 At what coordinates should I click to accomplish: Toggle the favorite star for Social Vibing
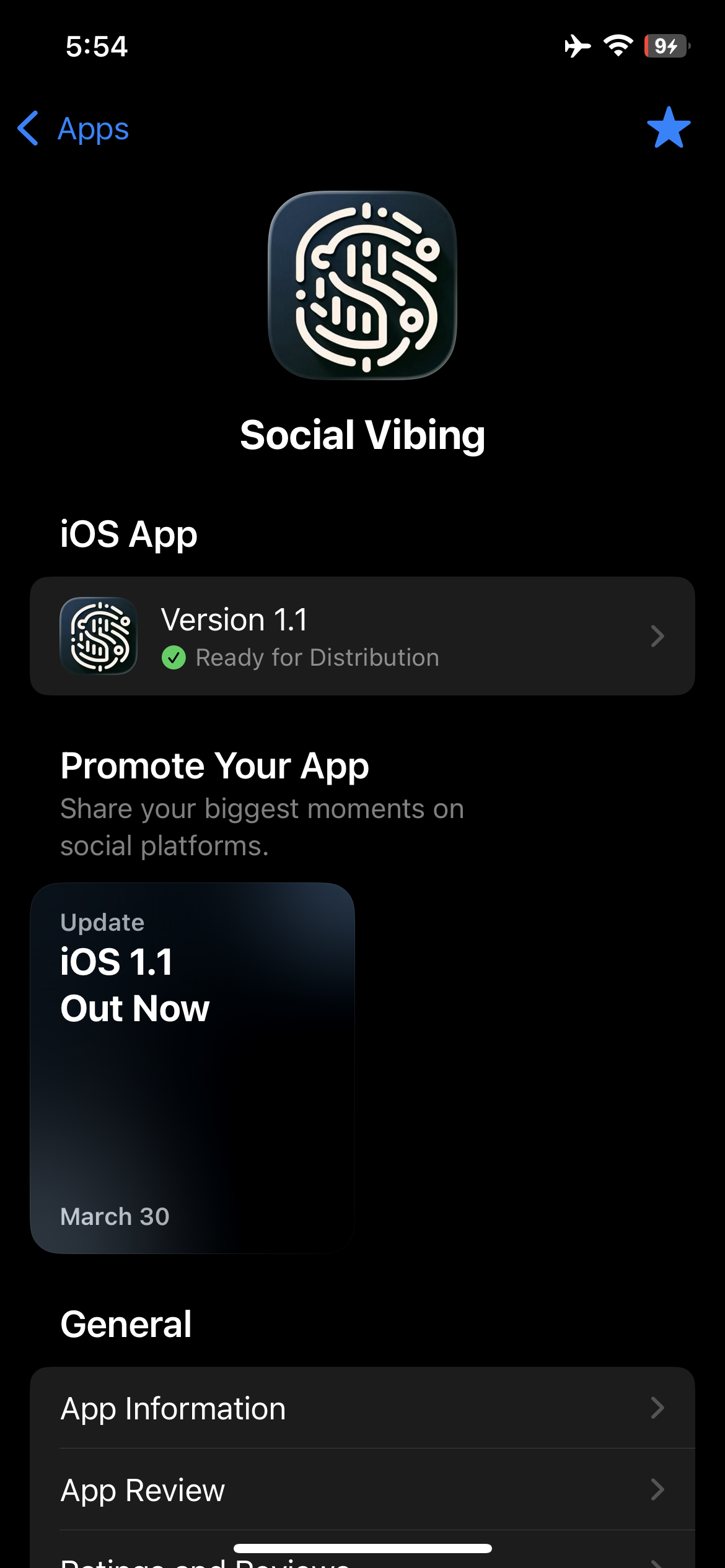click(669, 128)
